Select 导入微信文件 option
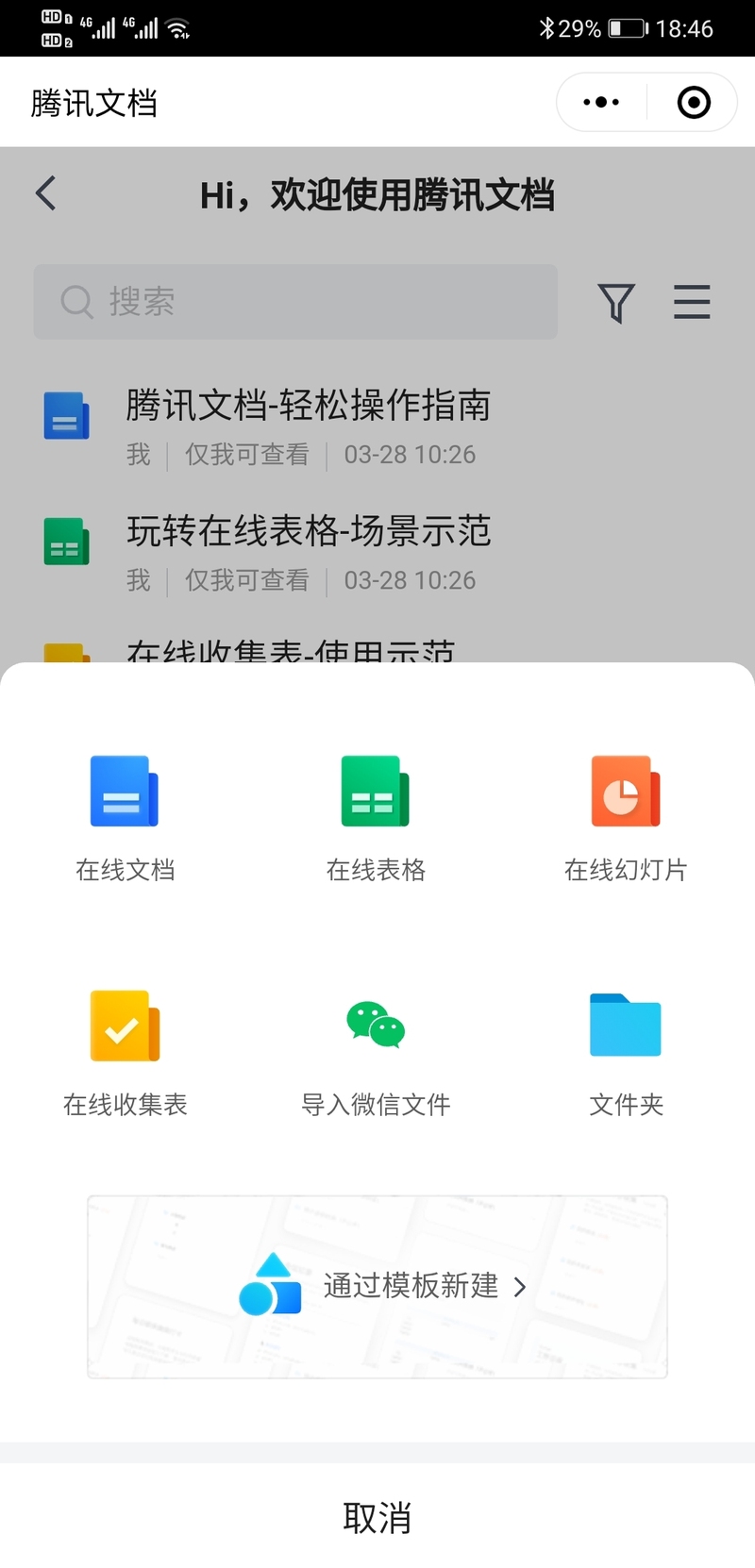755x1568 pixels. click(376, 1052)
